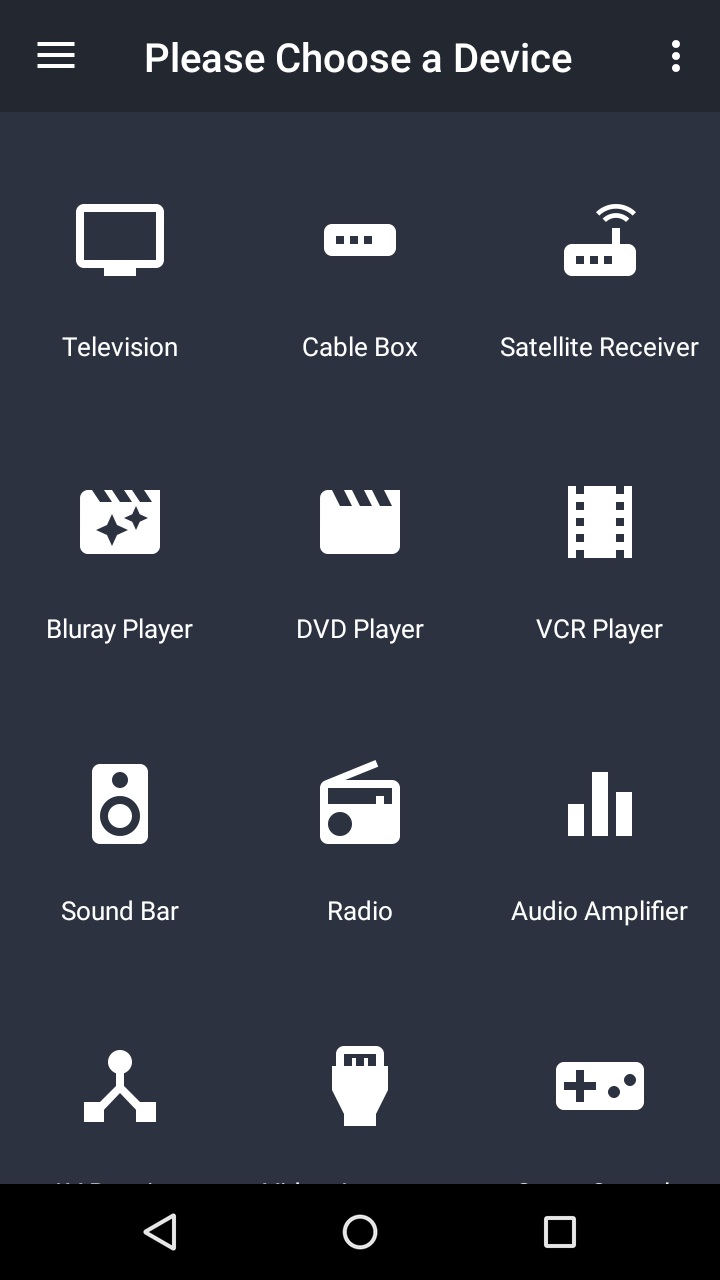
Task: Open the hamburger navigation menu
Action: point(55,56)
